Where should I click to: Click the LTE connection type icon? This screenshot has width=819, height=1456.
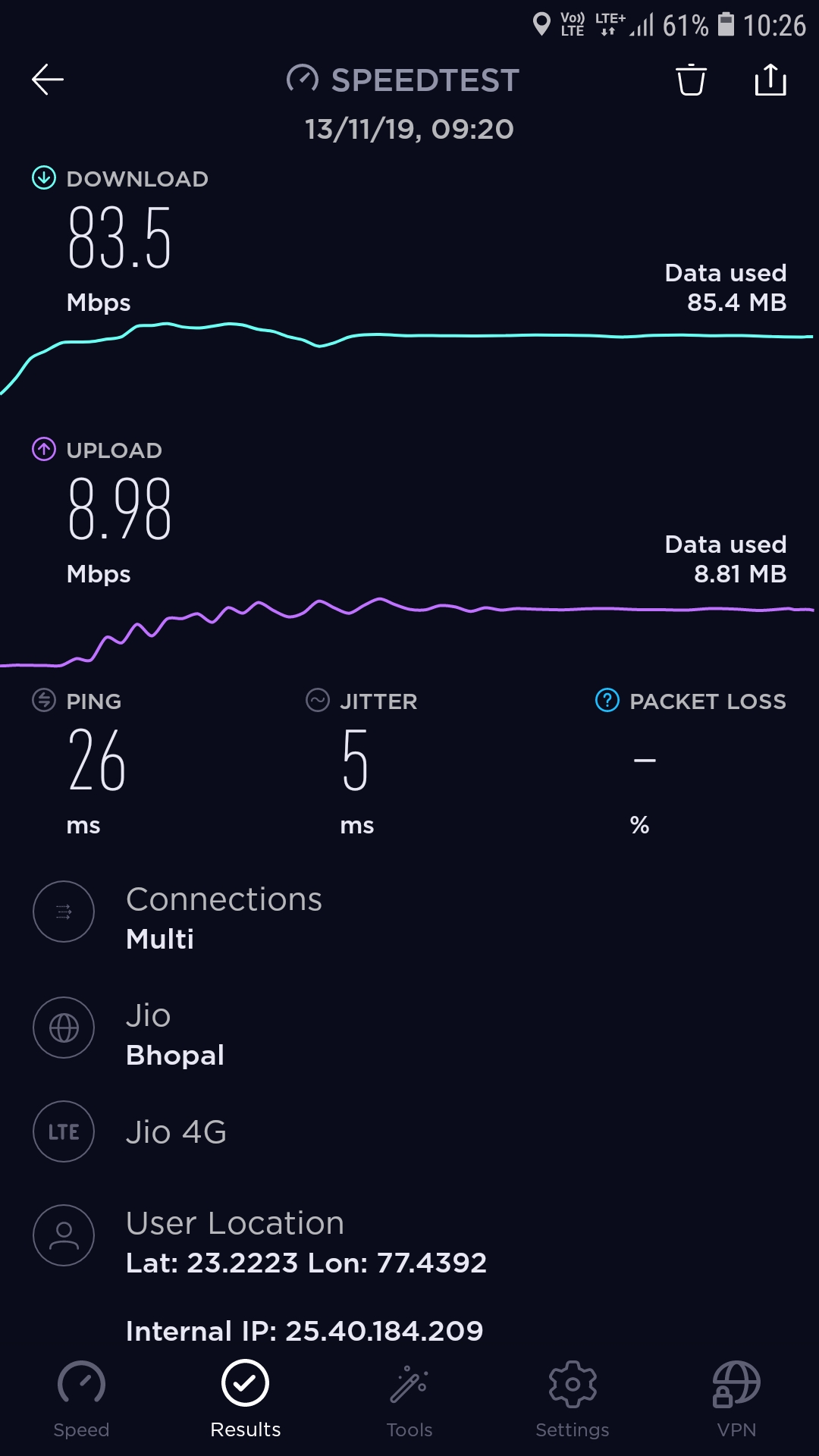point(64,1131)
